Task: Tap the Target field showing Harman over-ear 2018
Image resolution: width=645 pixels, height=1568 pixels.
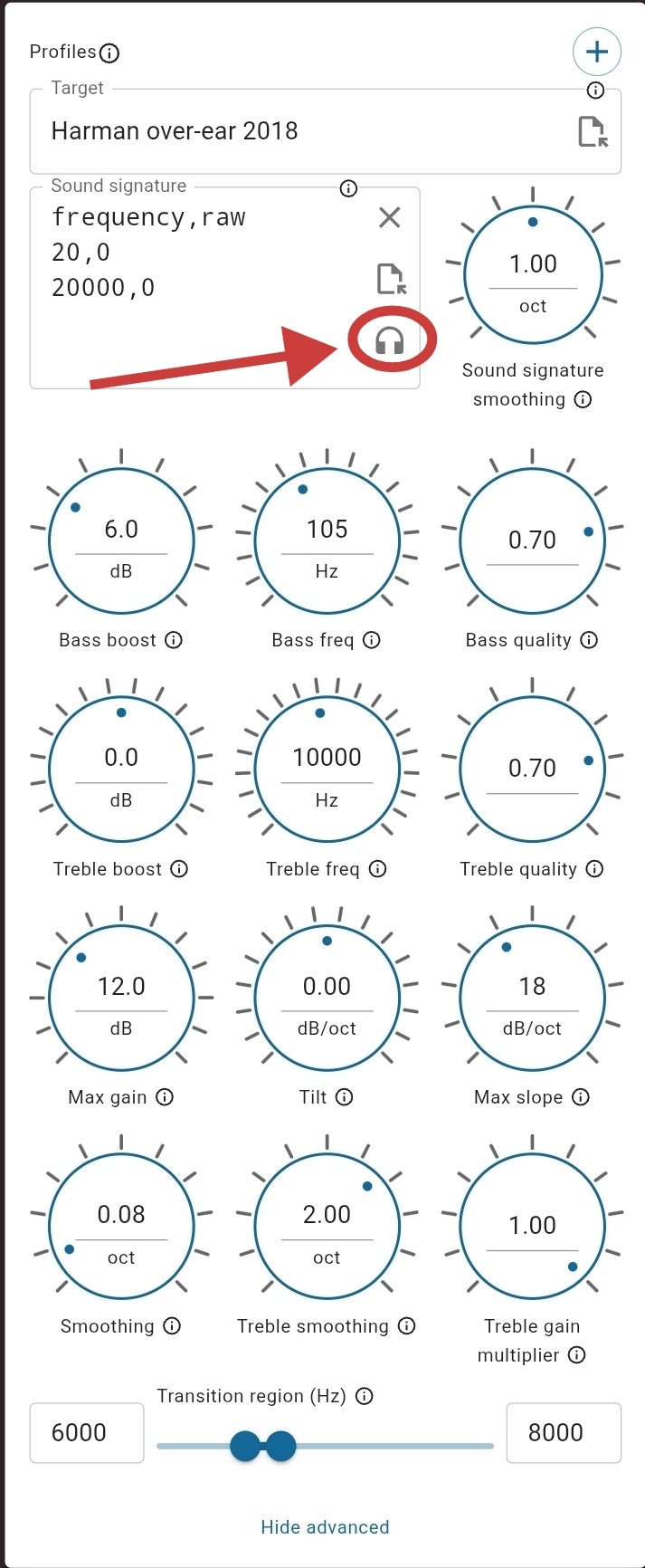Action: tap(299, 131)
